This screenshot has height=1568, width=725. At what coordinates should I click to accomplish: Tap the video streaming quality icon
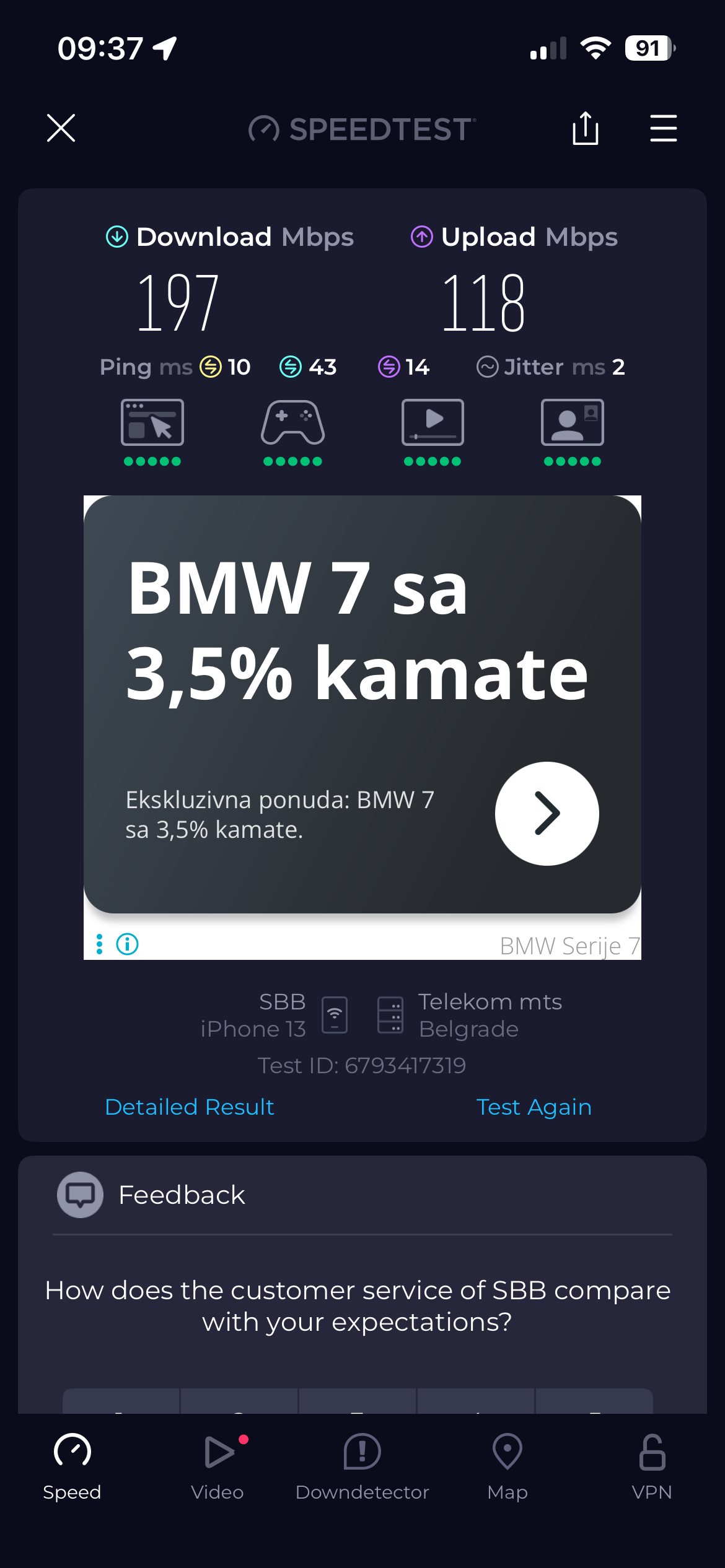coord(433,423)
